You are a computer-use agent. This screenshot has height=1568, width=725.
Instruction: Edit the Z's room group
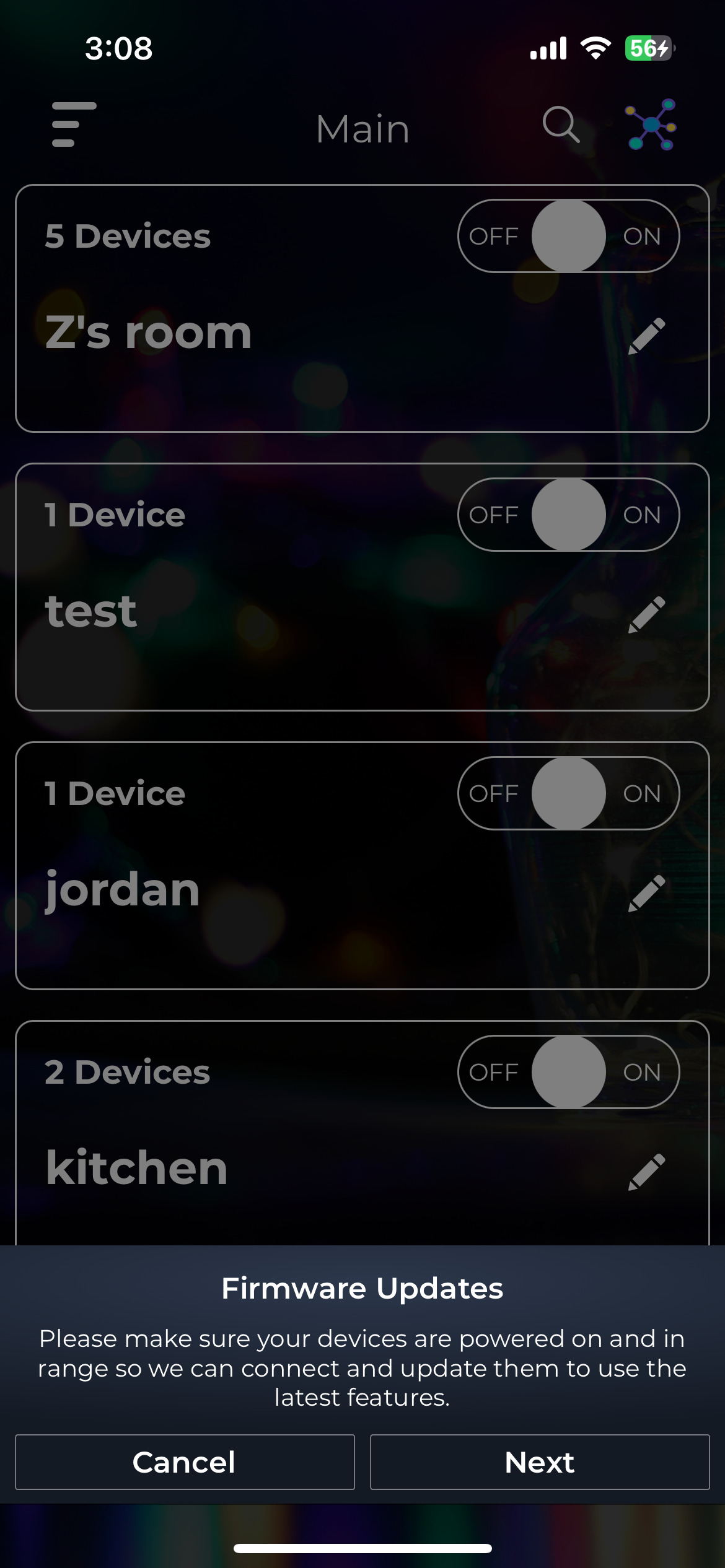(x=646, y=336)
